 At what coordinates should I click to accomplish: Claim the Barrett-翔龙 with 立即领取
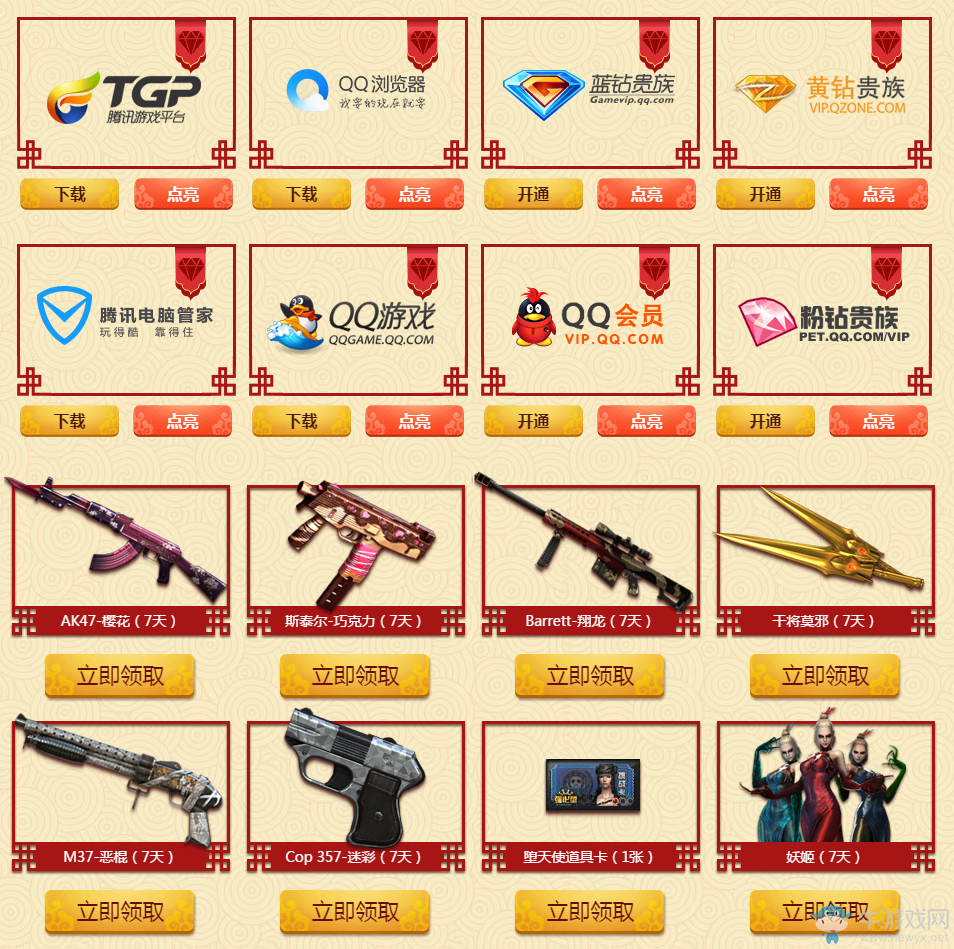(590, 676)
